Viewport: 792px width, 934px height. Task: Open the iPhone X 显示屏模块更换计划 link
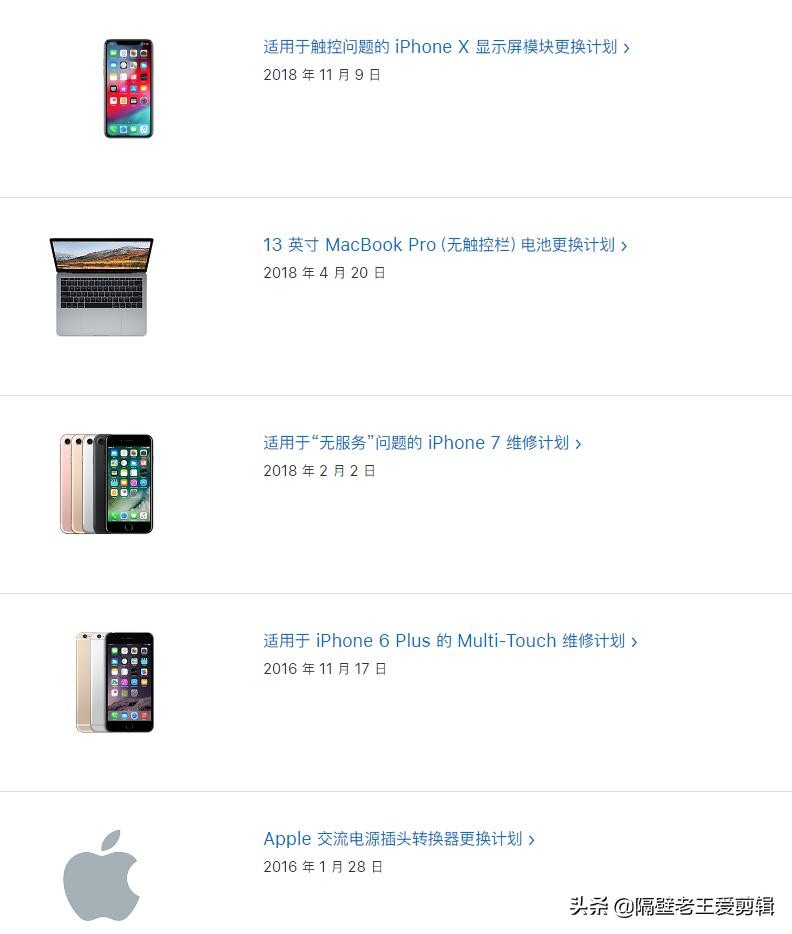click(445, 47)
